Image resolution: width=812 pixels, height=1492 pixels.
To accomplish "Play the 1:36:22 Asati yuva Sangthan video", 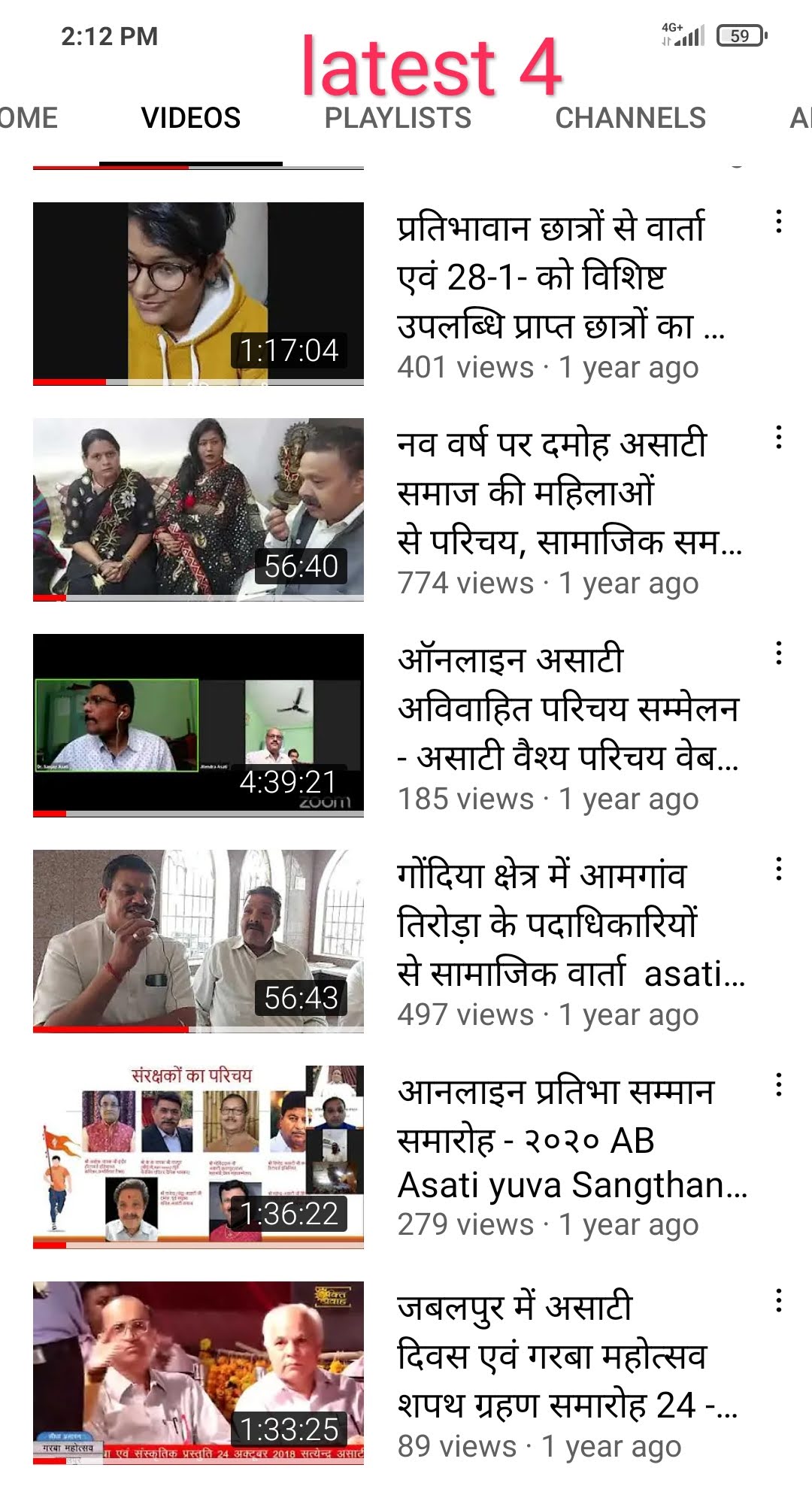I will [x=198, y=1157].
